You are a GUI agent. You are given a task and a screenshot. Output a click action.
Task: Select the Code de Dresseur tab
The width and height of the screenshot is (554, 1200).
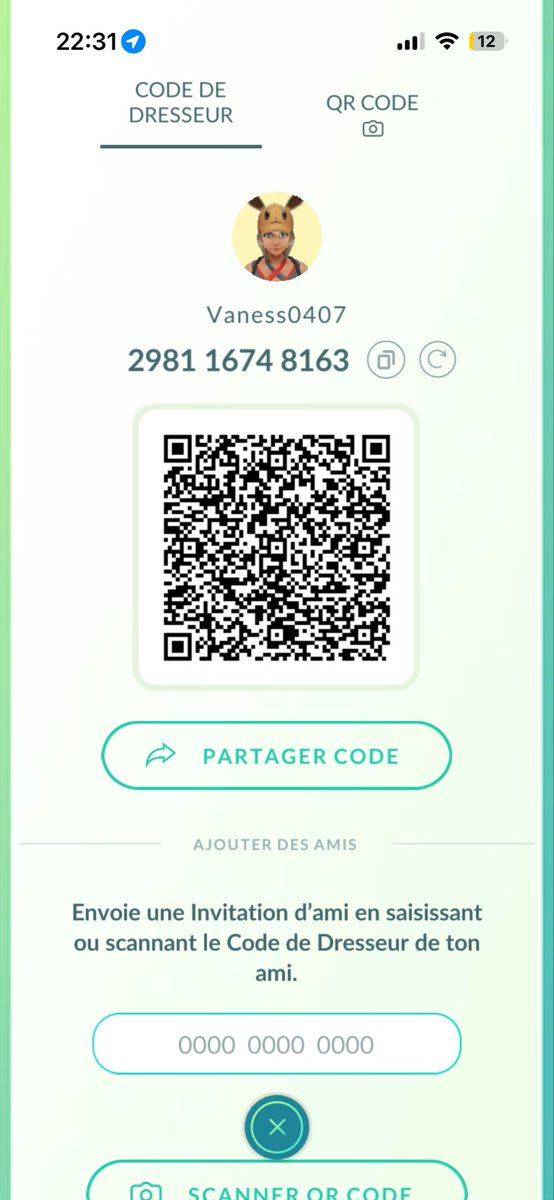pyautogui.click(x=181, y=104)
